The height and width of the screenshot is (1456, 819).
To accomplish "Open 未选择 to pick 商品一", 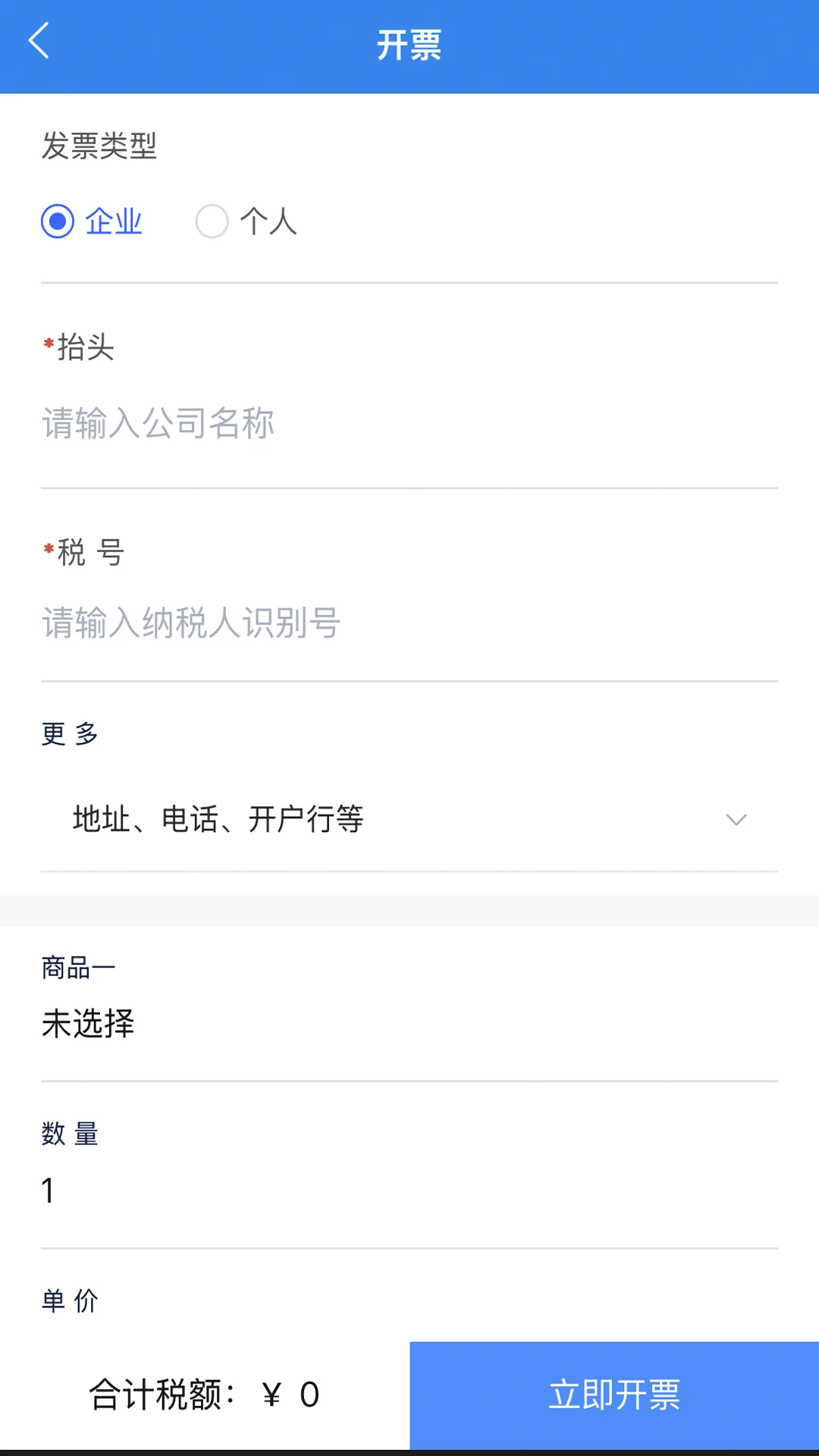I will (x=88, y=1024).
